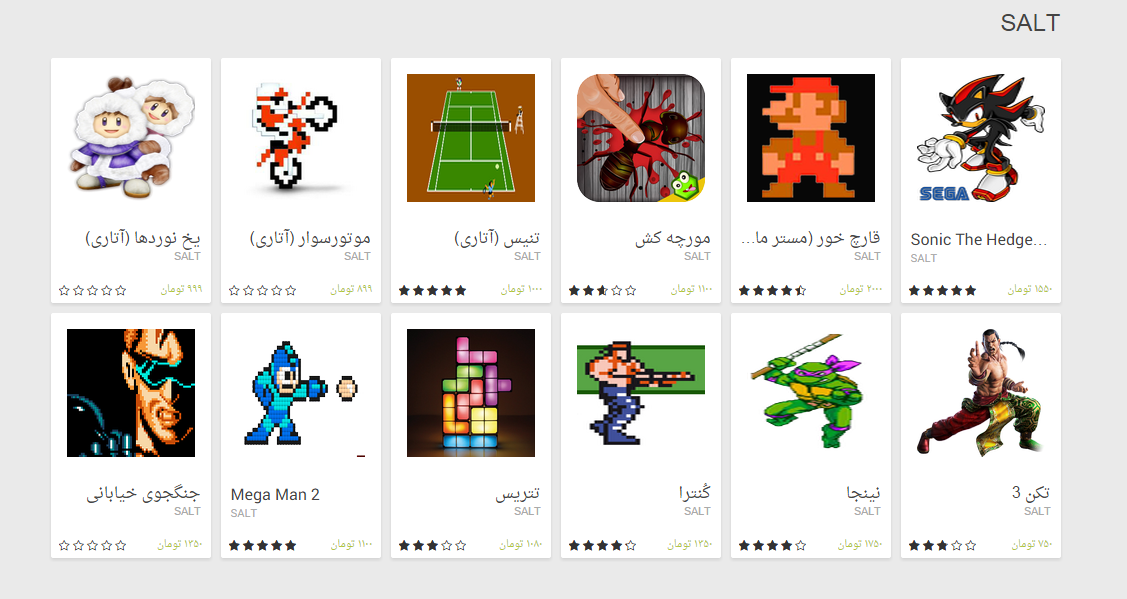Open the Mega Man 2 game card
The width and height of the screenshot is (1127, 599).
click(300, 394)
